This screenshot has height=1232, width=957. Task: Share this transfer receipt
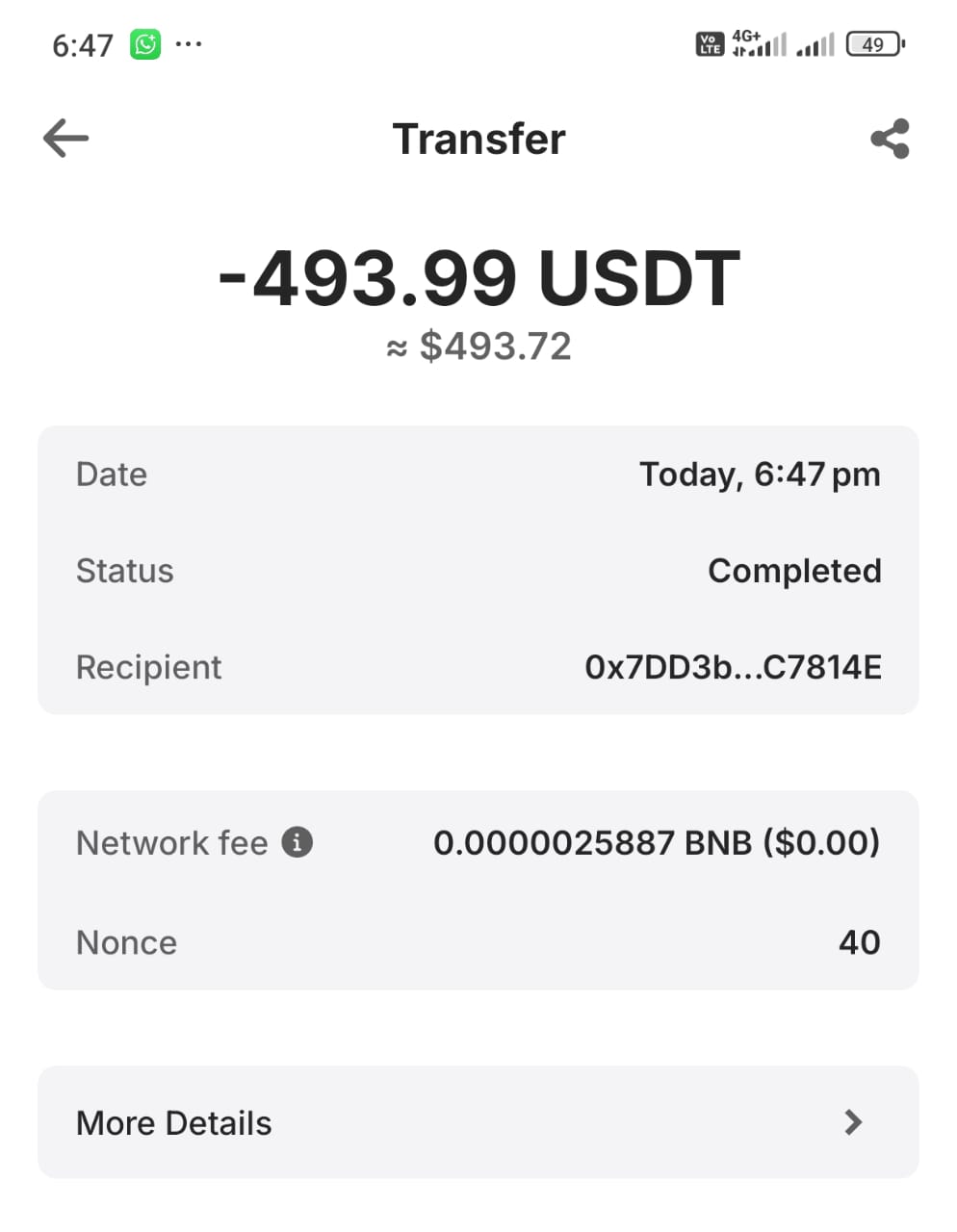(890, 139)
